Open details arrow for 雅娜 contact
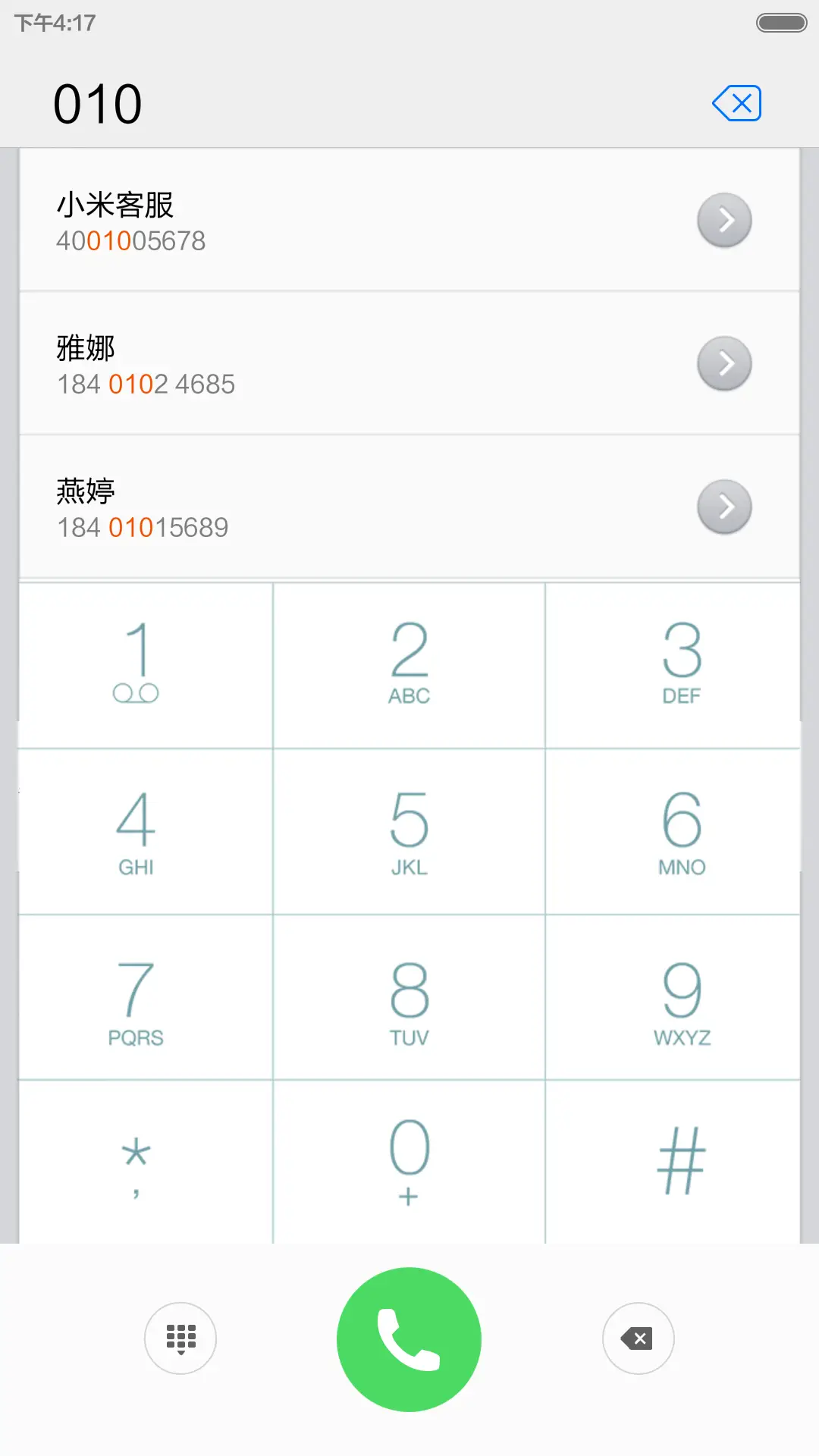The width and height of the screenshot is (819, 1456). 724,362
